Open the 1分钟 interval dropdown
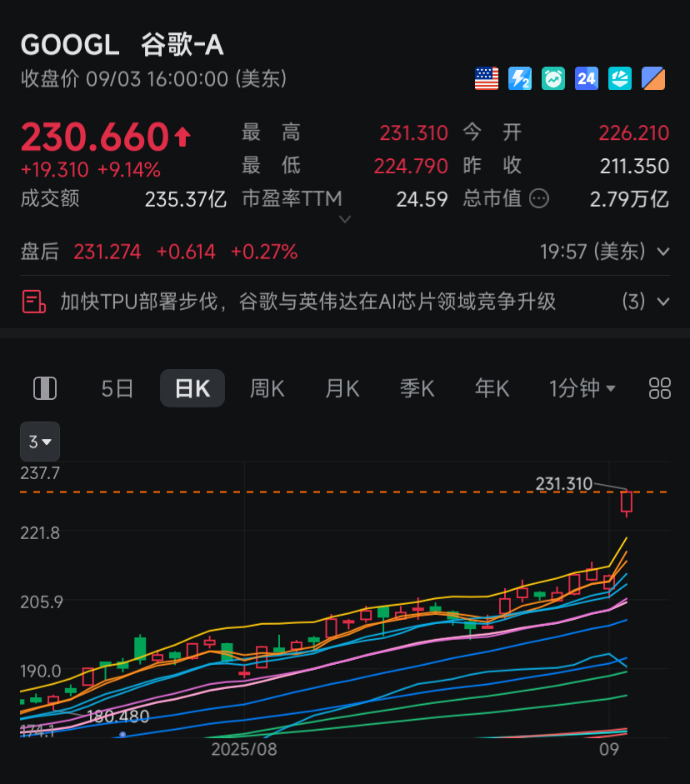The height and width of the screenshot is (784, 690). point(582,389)
